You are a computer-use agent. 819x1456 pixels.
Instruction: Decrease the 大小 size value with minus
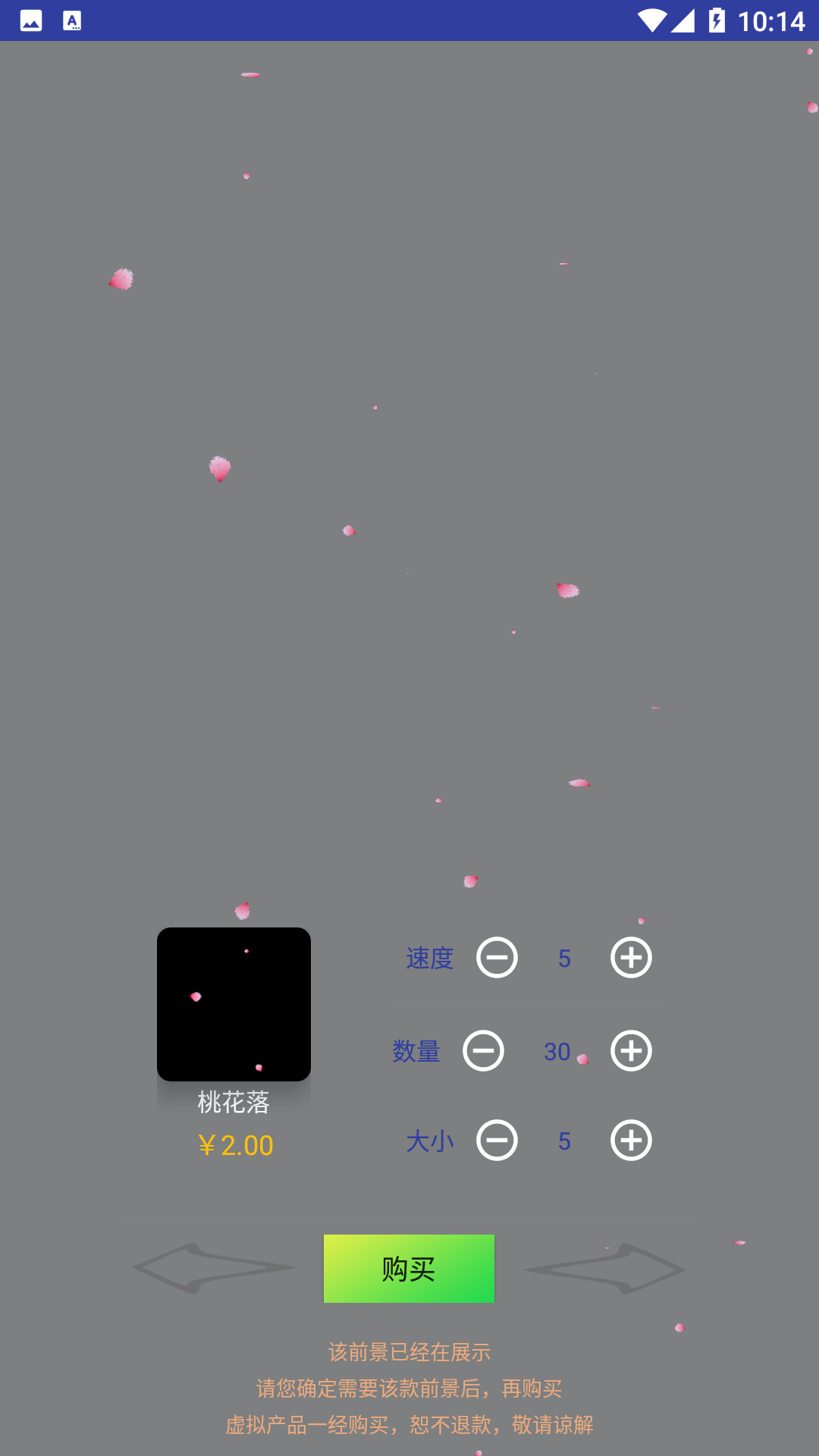[497, 1141]
